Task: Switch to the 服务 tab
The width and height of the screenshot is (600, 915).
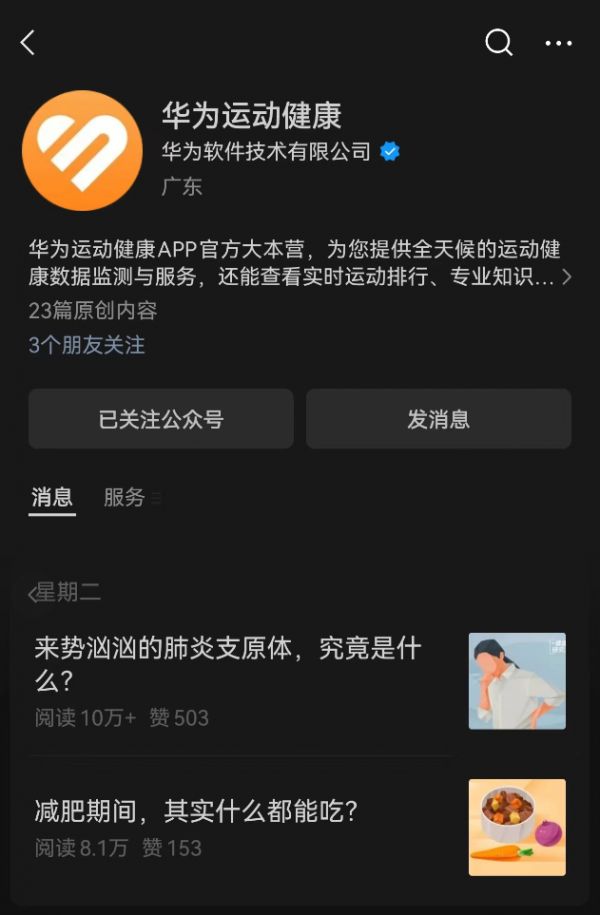Action: pos(125,497)
